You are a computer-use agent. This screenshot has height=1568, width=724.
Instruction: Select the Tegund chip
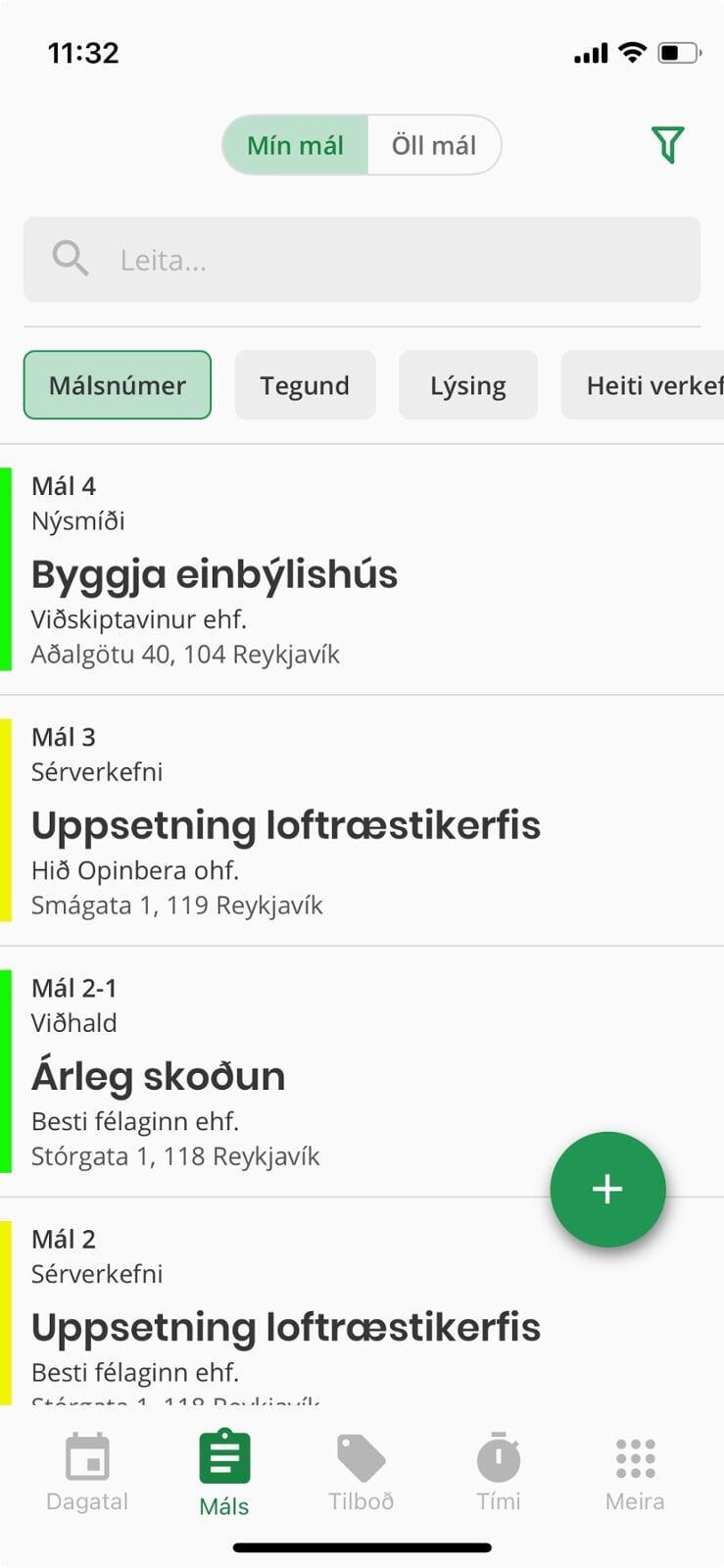coord(305,385)
